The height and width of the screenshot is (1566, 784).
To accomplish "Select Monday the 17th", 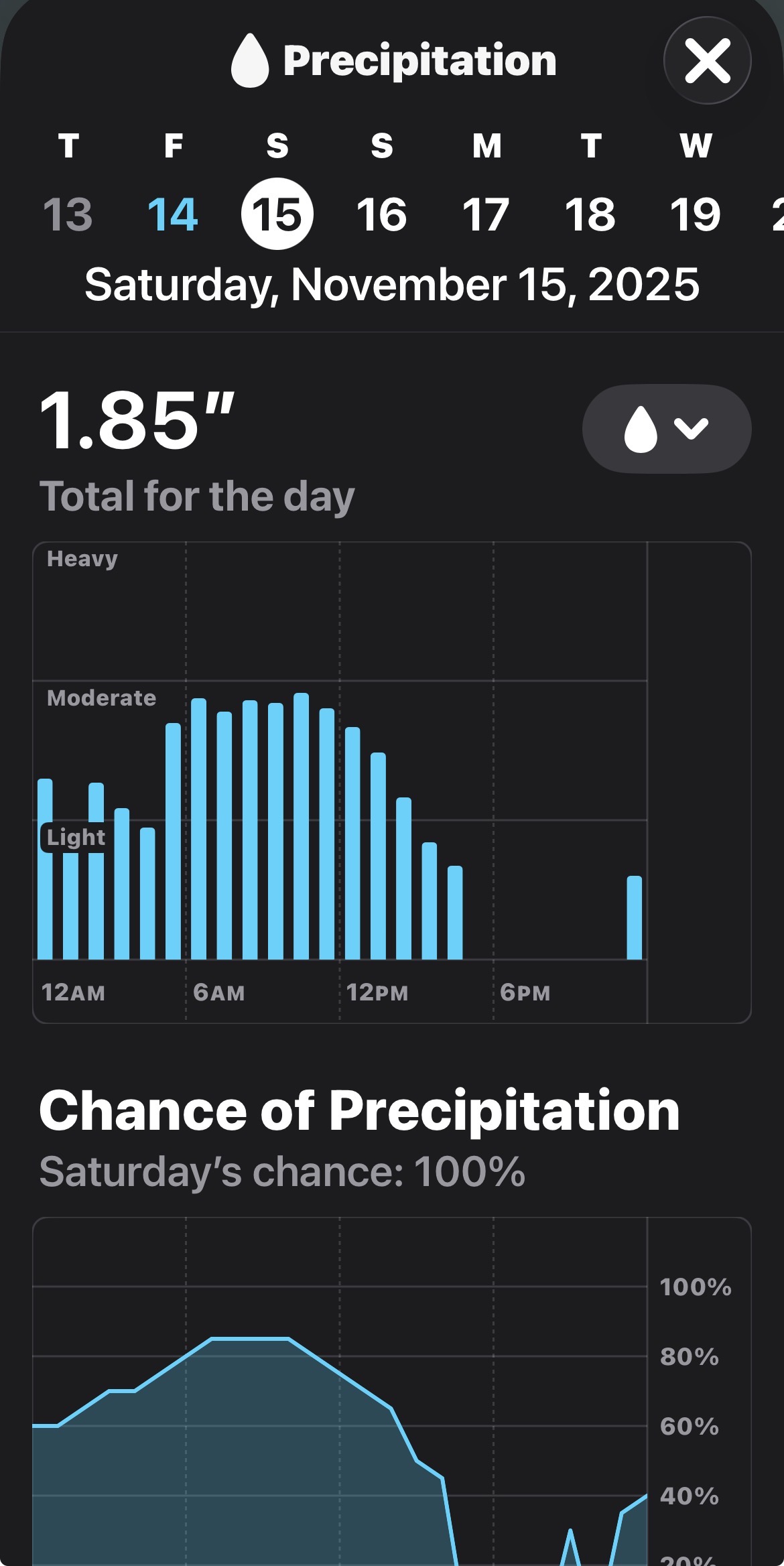I will coord(486,214).
